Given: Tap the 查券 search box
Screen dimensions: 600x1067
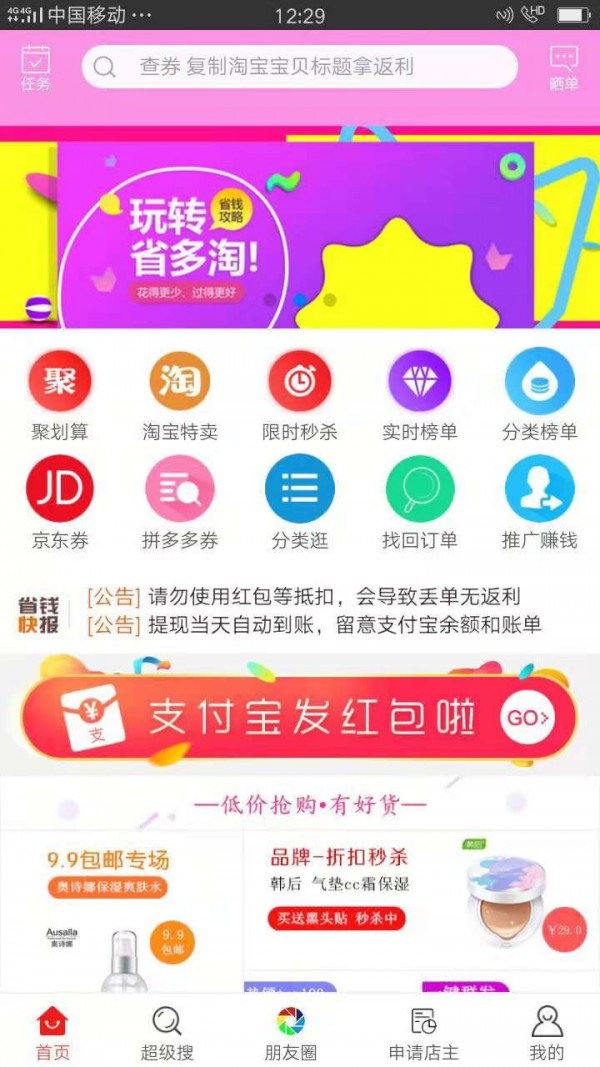Looking at the screenshot, I should [300, 67].
